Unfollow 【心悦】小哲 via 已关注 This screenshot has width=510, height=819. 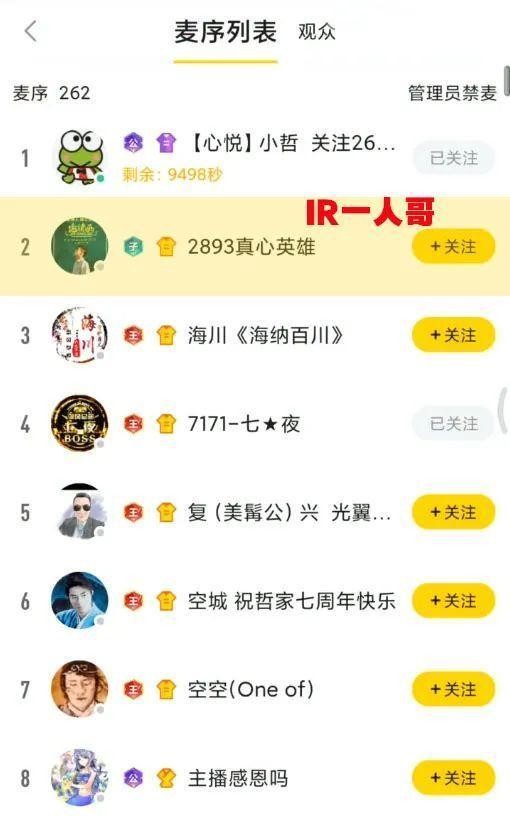[x=454, y=158]
